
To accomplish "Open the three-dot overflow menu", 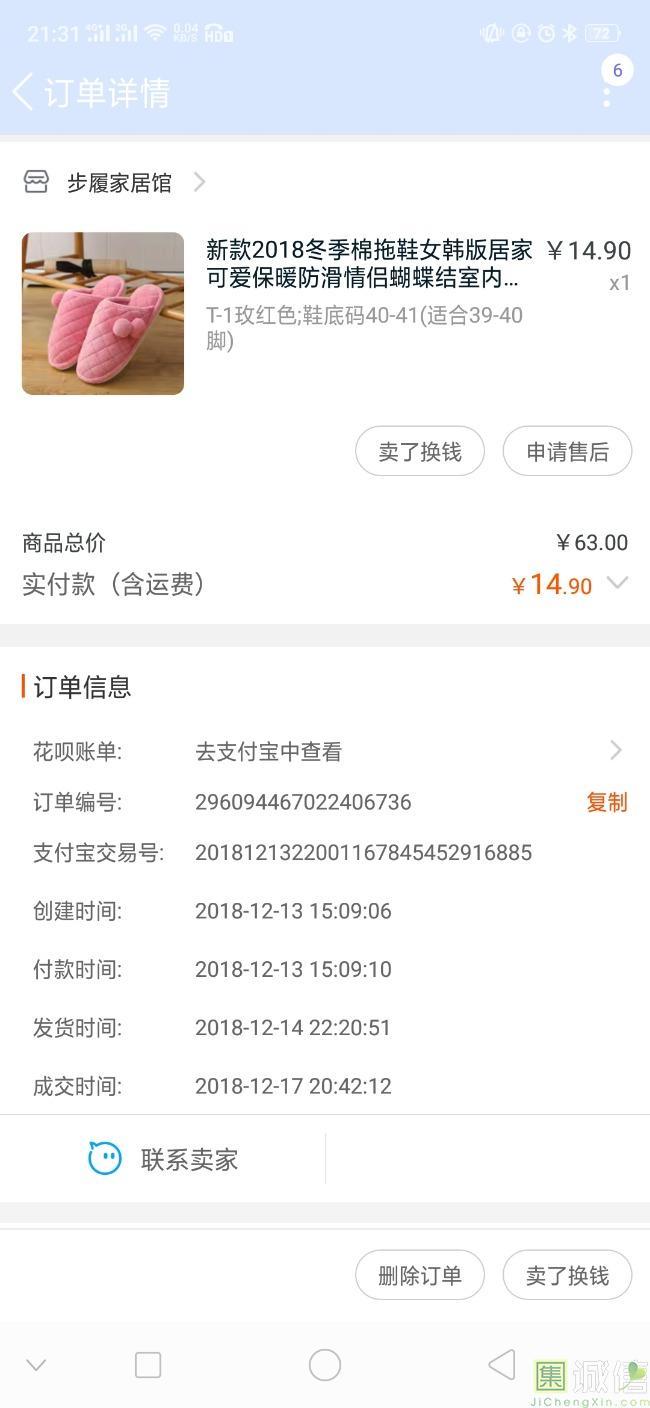I will click(x=607, y=96).
